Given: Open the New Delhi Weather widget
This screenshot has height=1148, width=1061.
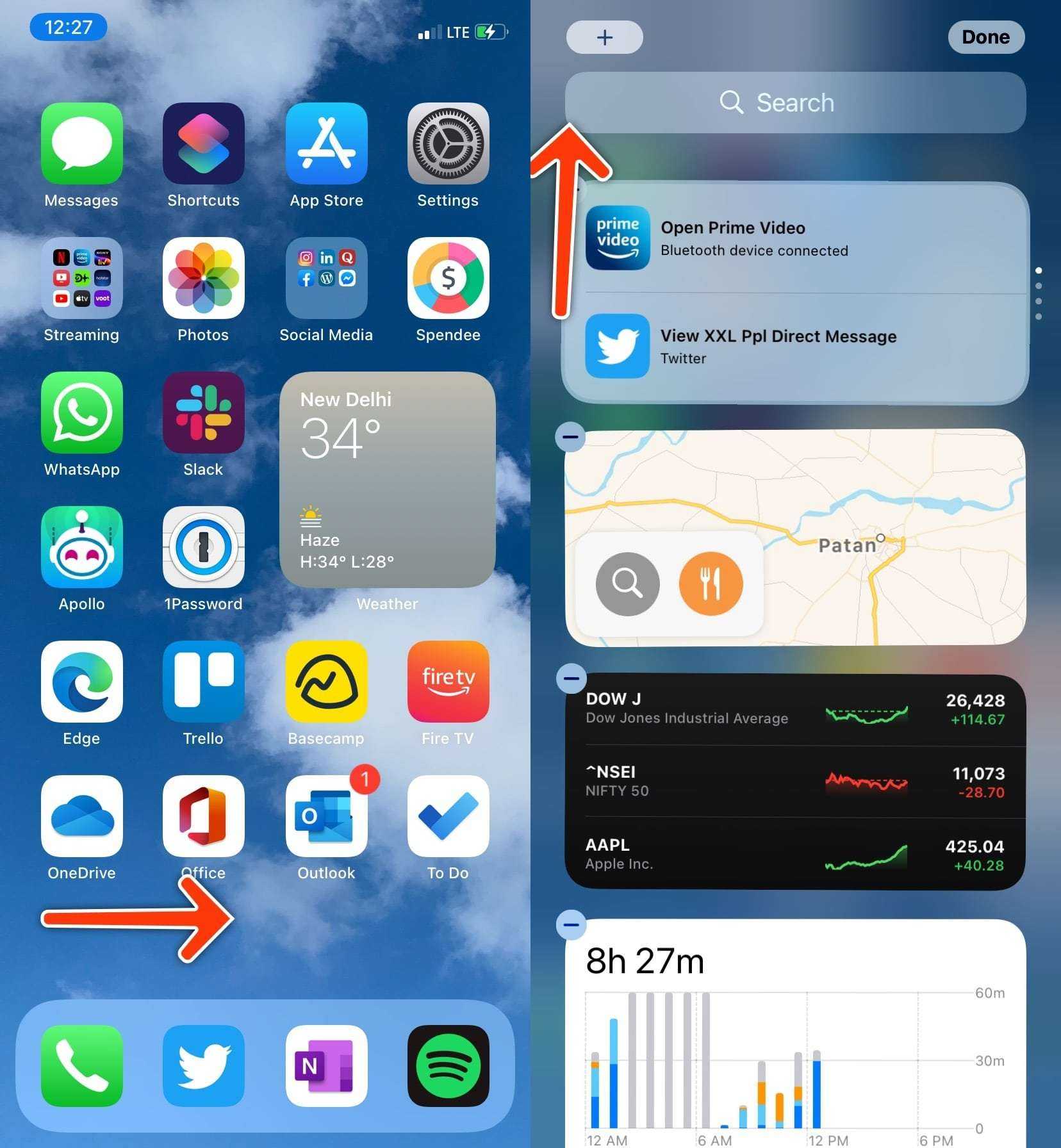Looking at the screenshot, I should [x=387, y=479].
